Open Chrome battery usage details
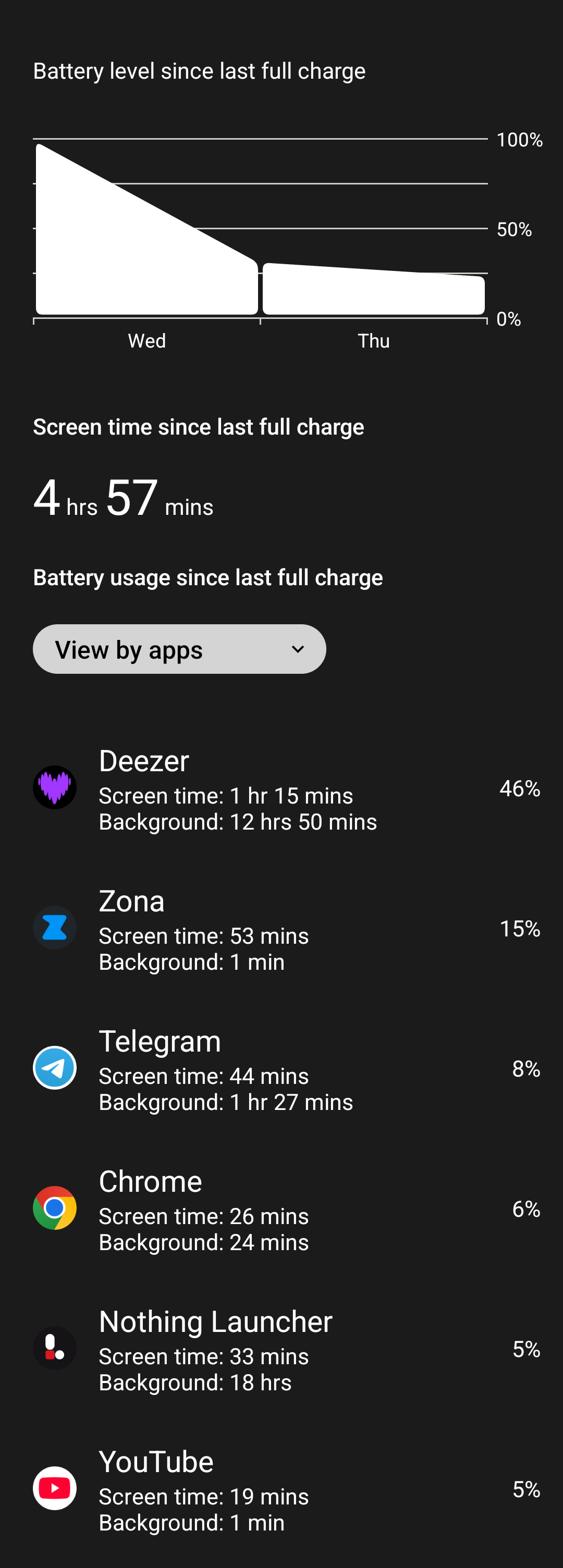This screenshot has width=563, height=1568. click(x=281, y=1209)
